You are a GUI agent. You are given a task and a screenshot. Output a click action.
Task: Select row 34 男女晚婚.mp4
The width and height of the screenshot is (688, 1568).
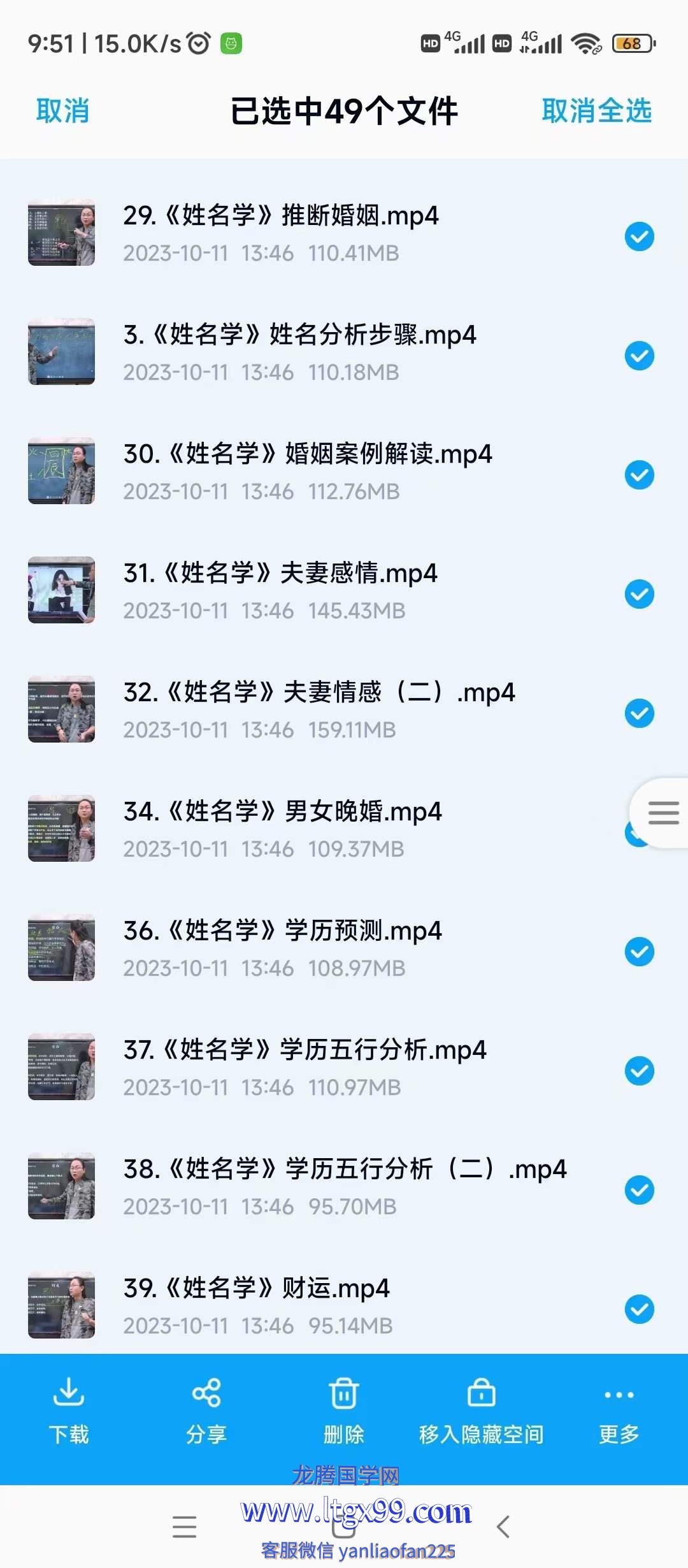tap(319, 829)
